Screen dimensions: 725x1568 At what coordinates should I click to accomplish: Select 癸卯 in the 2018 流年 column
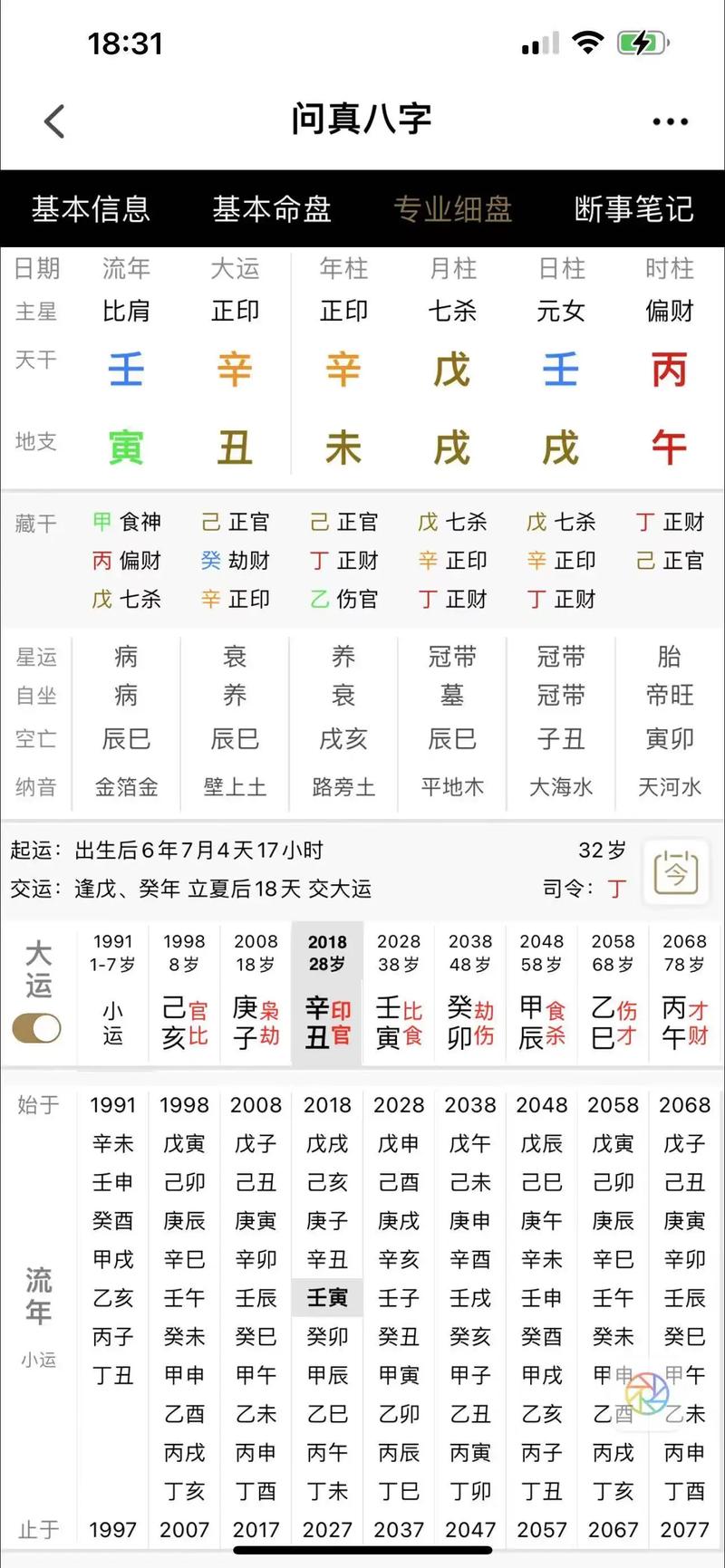pos(327,1336)
